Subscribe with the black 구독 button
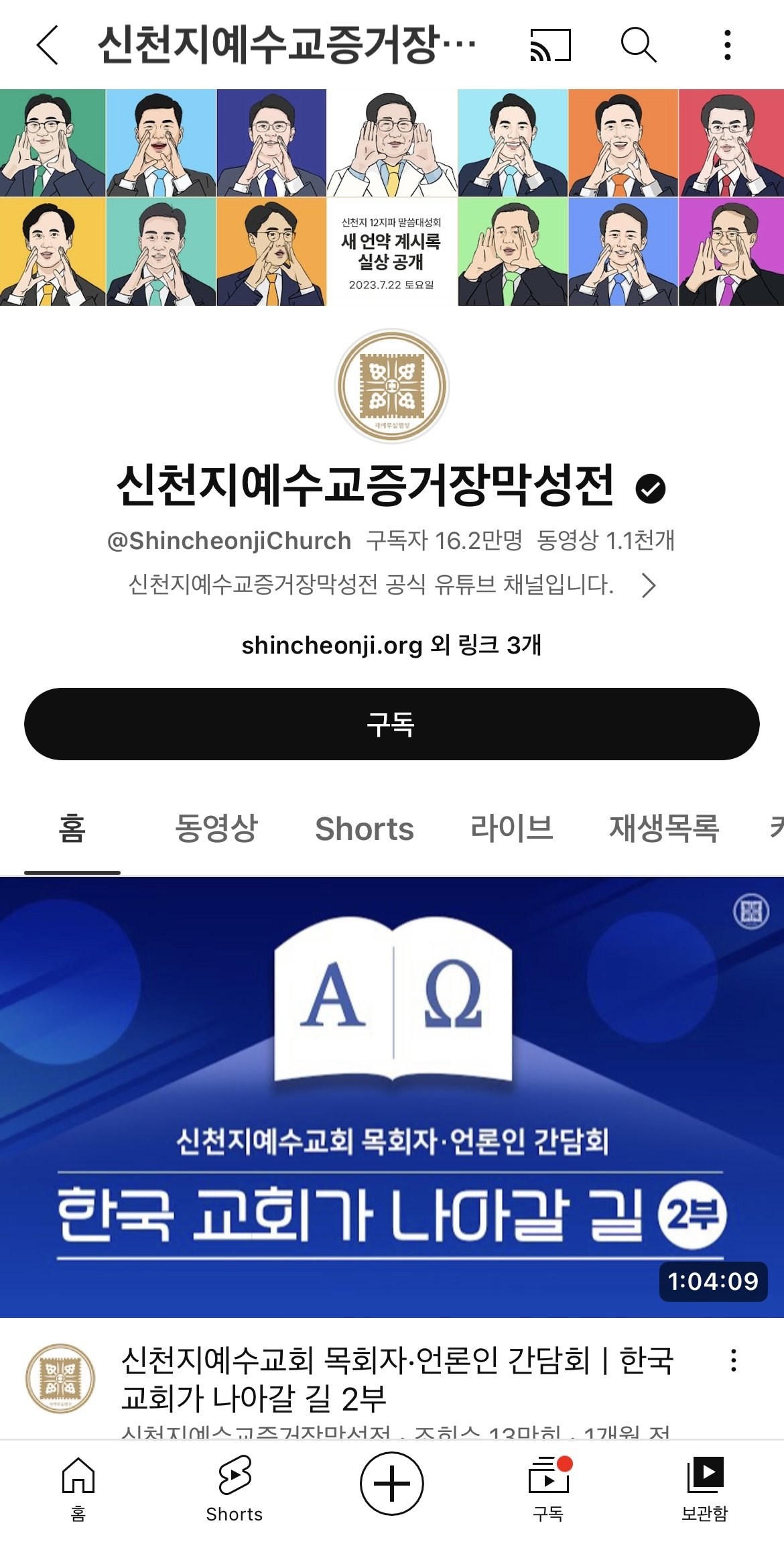This screenshot has width=784, height=1556. point(391,724)
